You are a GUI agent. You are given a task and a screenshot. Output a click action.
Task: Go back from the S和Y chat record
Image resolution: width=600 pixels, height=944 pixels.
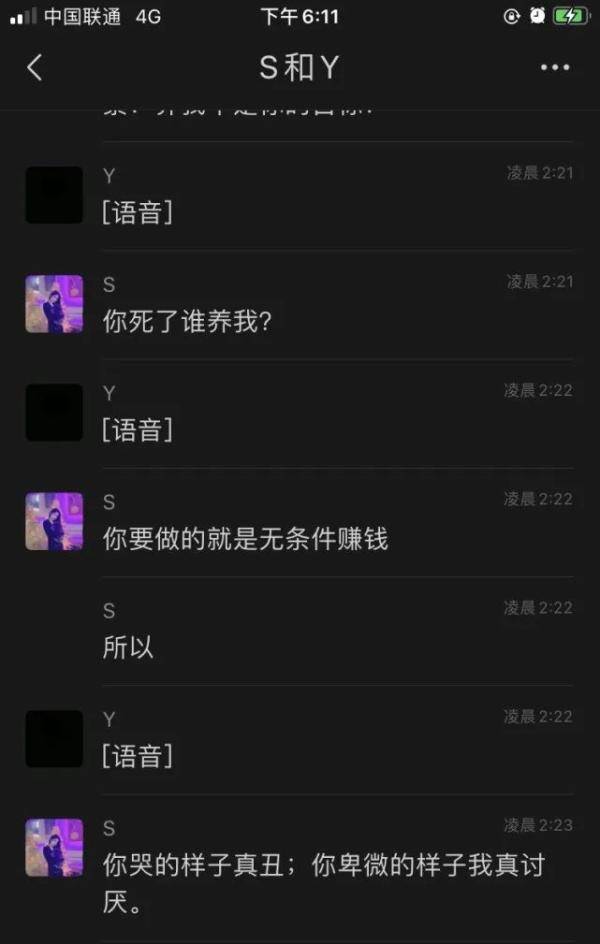point(35,68)
